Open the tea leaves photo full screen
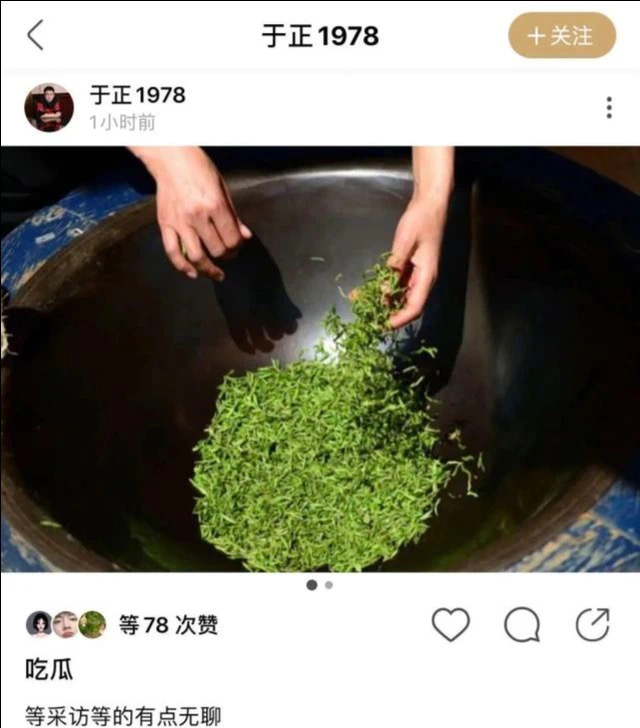 click(x=320, y=360)
